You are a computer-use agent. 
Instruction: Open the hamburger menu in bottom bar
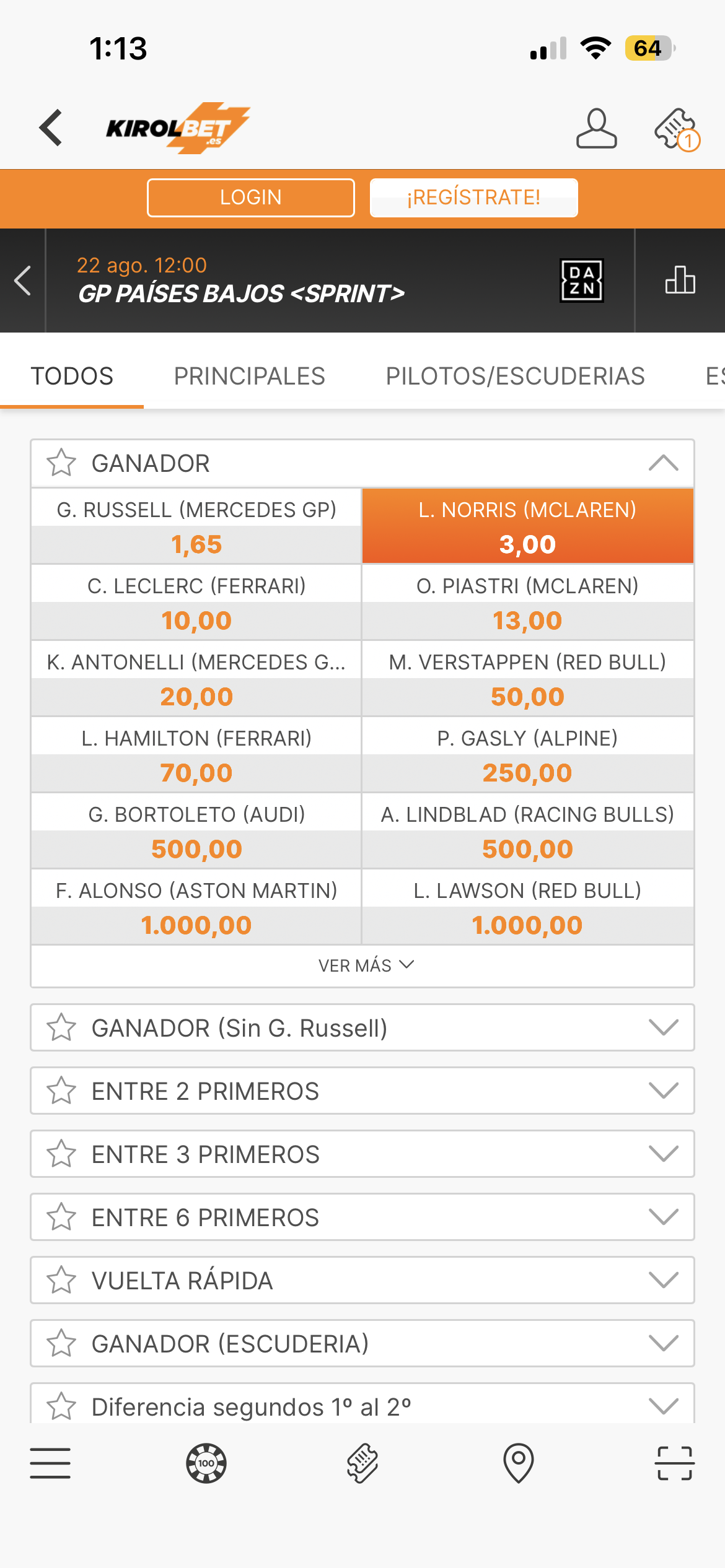point(50,1463)
